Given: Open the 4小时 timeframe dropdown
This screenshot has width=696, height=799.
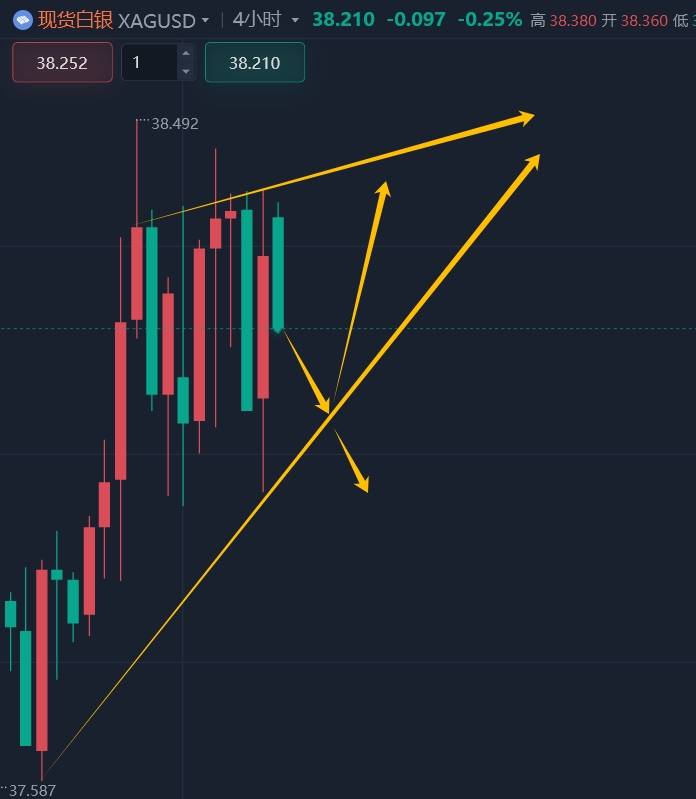Looking at the screenshot, I should [x=295, y=20].
